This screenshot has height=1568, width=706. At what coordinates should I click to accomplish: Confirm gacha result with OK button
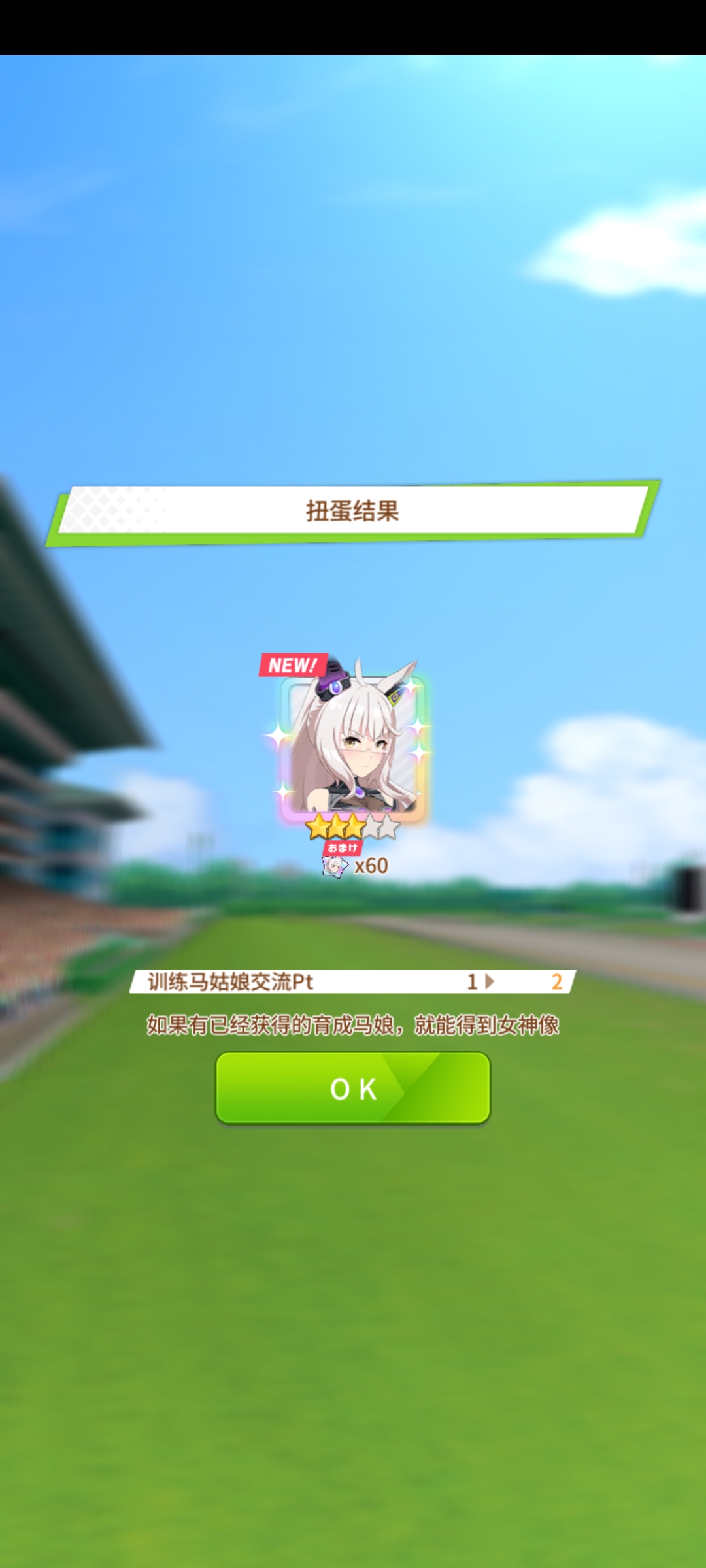(353, 1088)
